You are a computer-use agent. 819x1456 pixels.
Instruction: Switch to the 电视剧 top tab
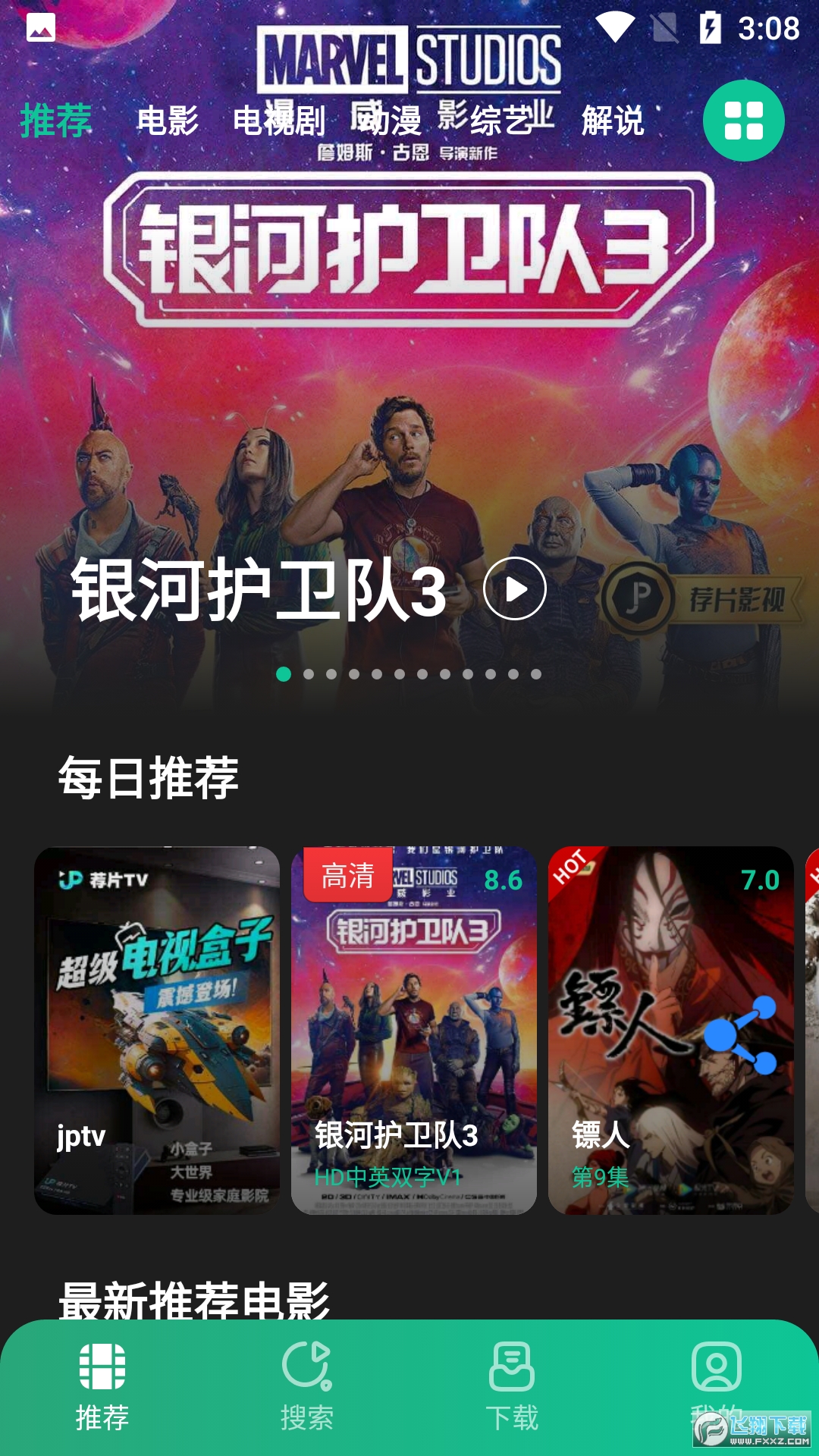click(278, 121)
